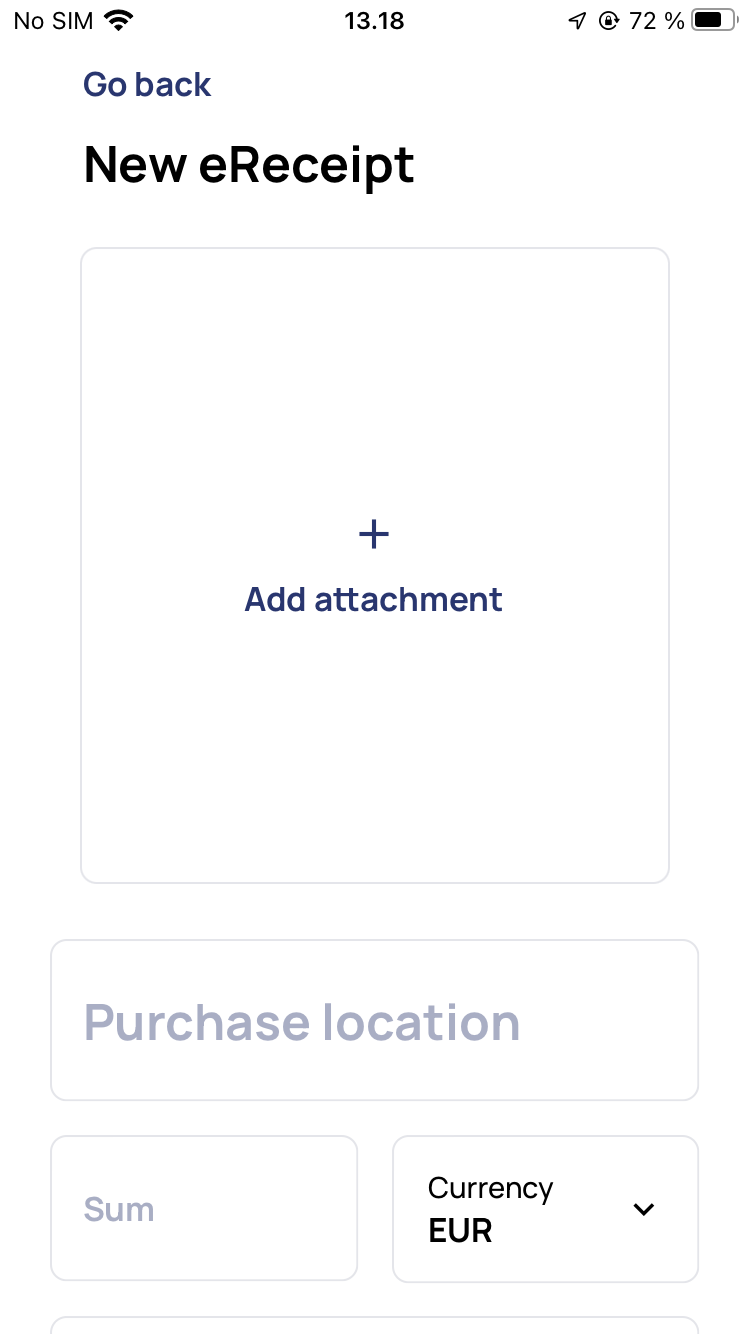Select the Sum input field
This screenshot has height=1334, width=750.
click(204, 1207)
